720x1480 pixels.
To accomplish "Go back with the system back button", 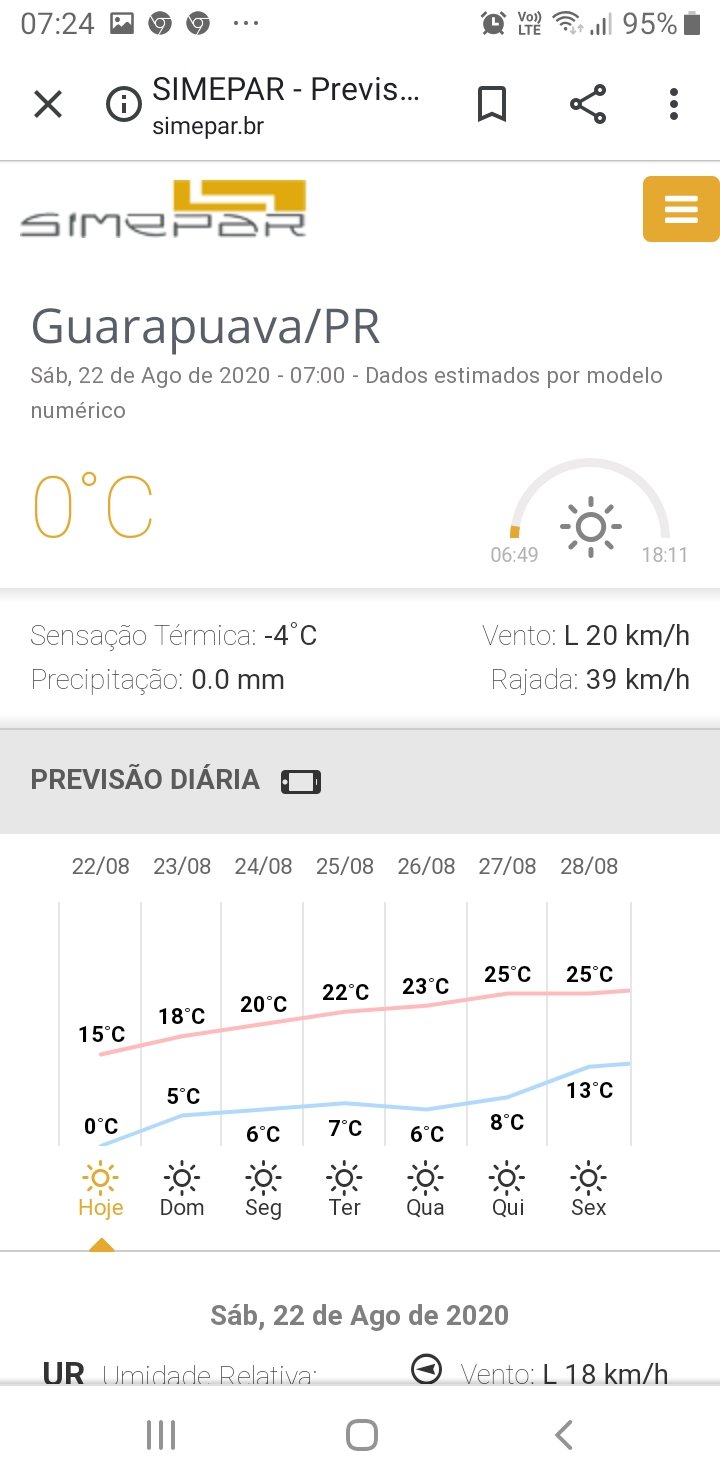I will pos(564,1435).
